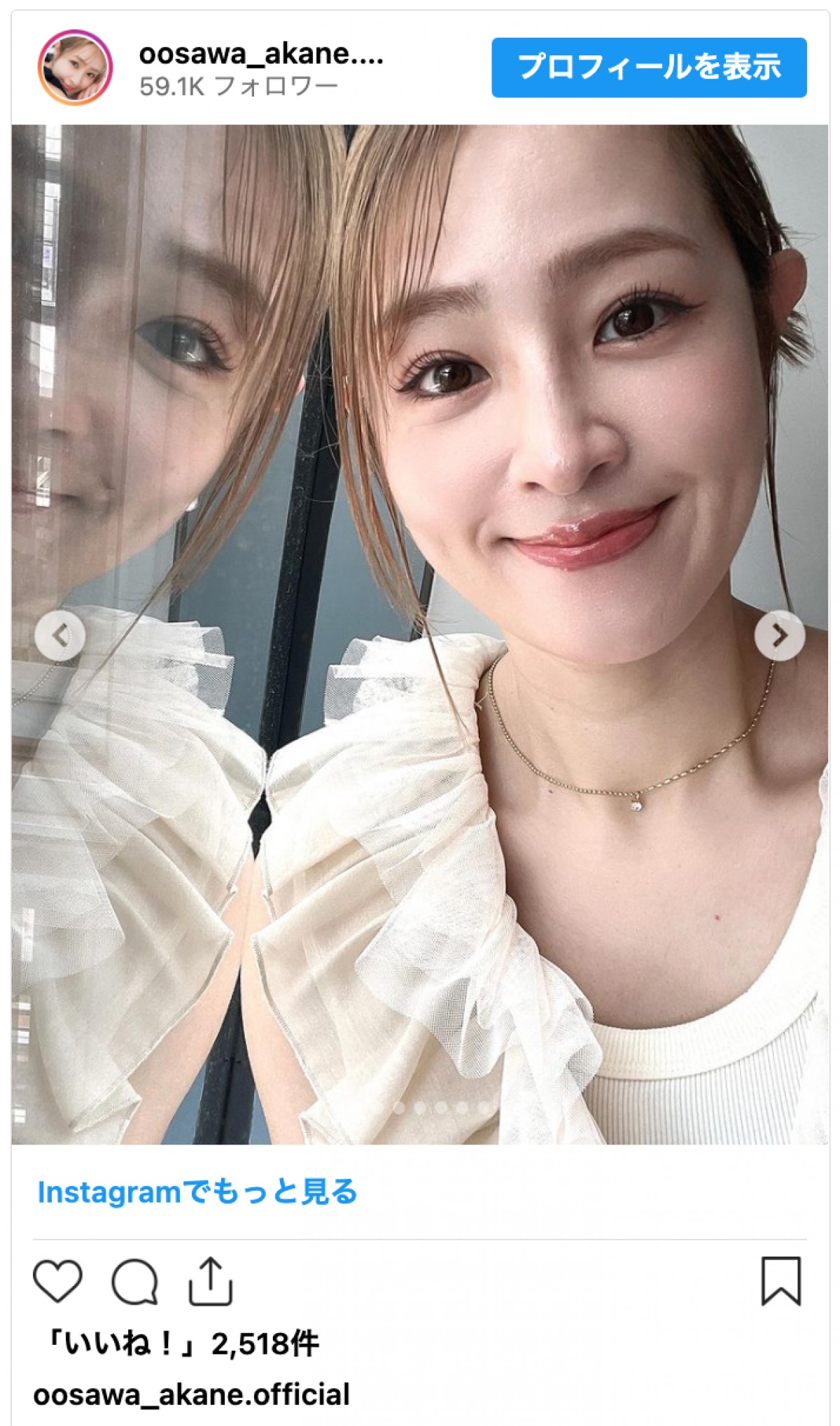Screen dimensions: 840x1426
Task: Open comments via the speech bubble icon
Action: (134, 1281)
